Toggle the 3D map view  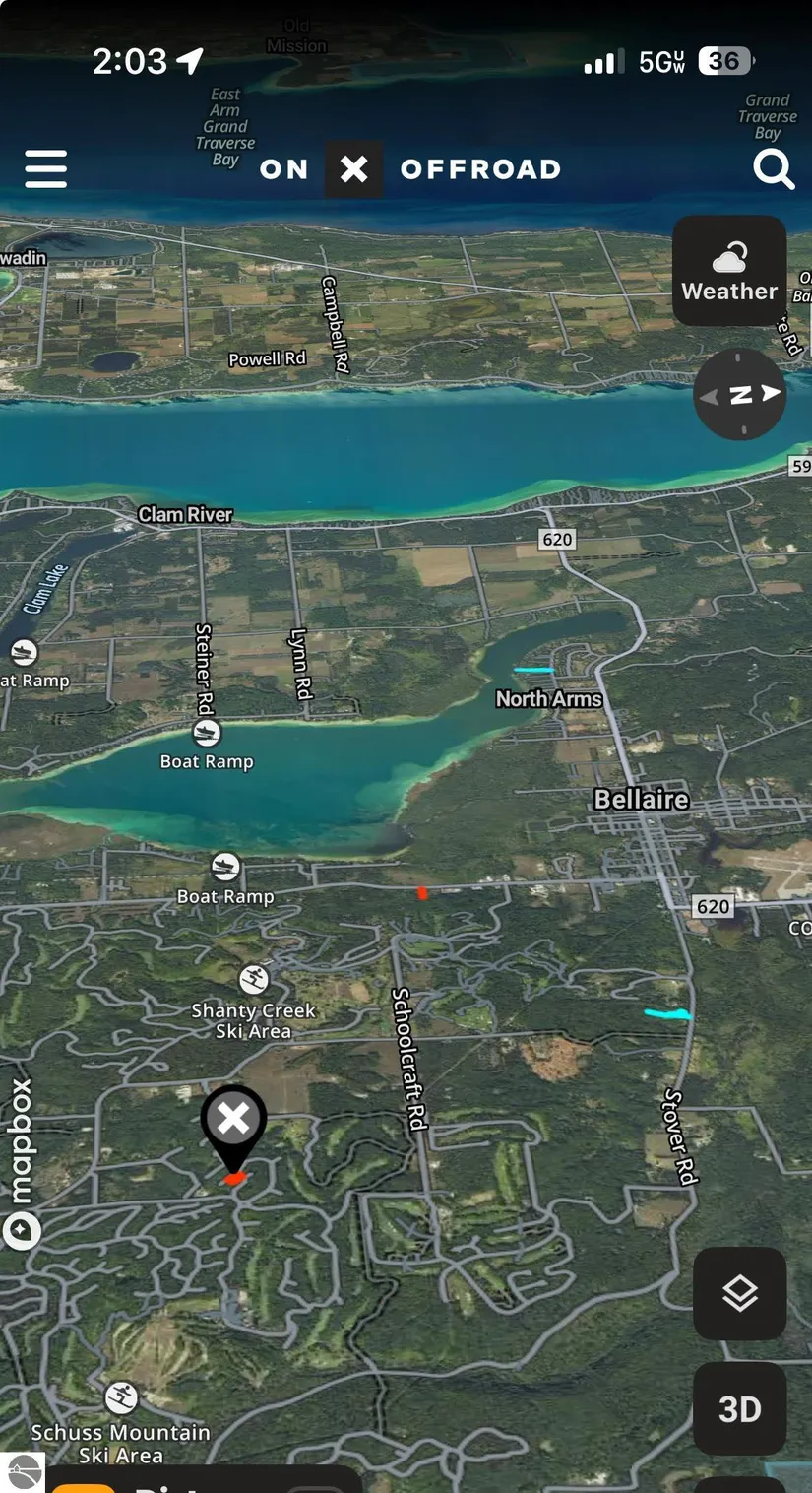click(x=739, y=1409)
